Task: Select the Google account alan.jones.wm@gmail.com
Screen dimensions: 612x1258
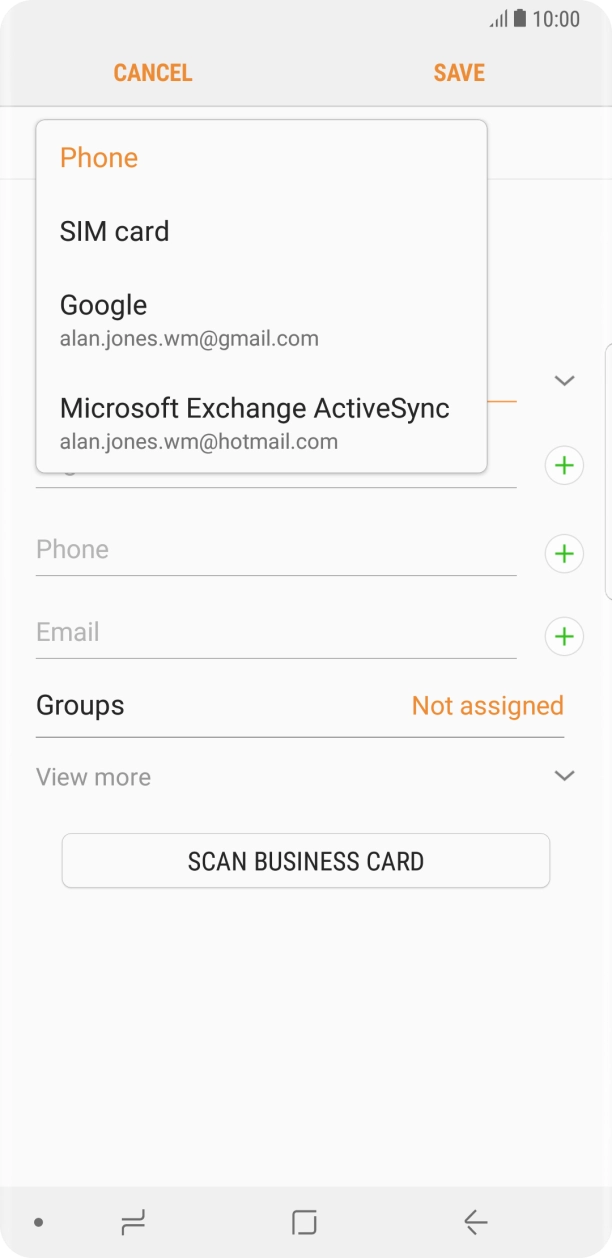Action: tap(261, 319)
